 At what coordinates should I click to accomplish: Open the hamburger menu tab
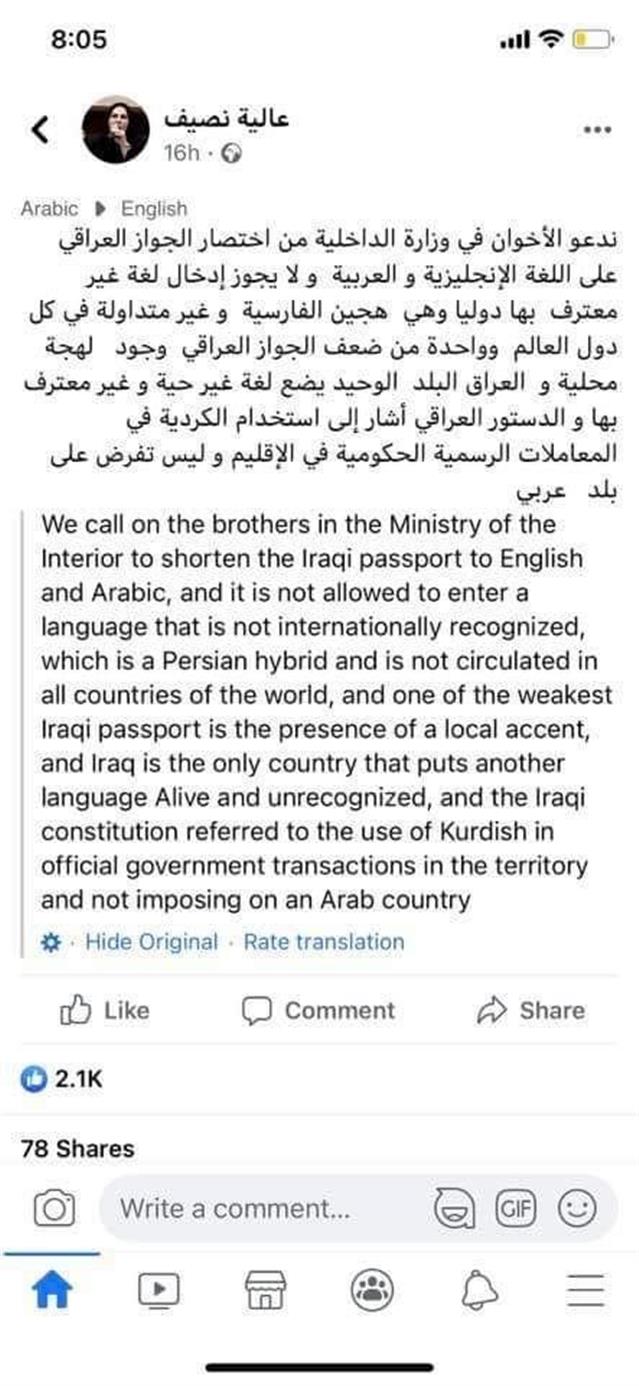pyautogui.click(x=585, y=1291)
